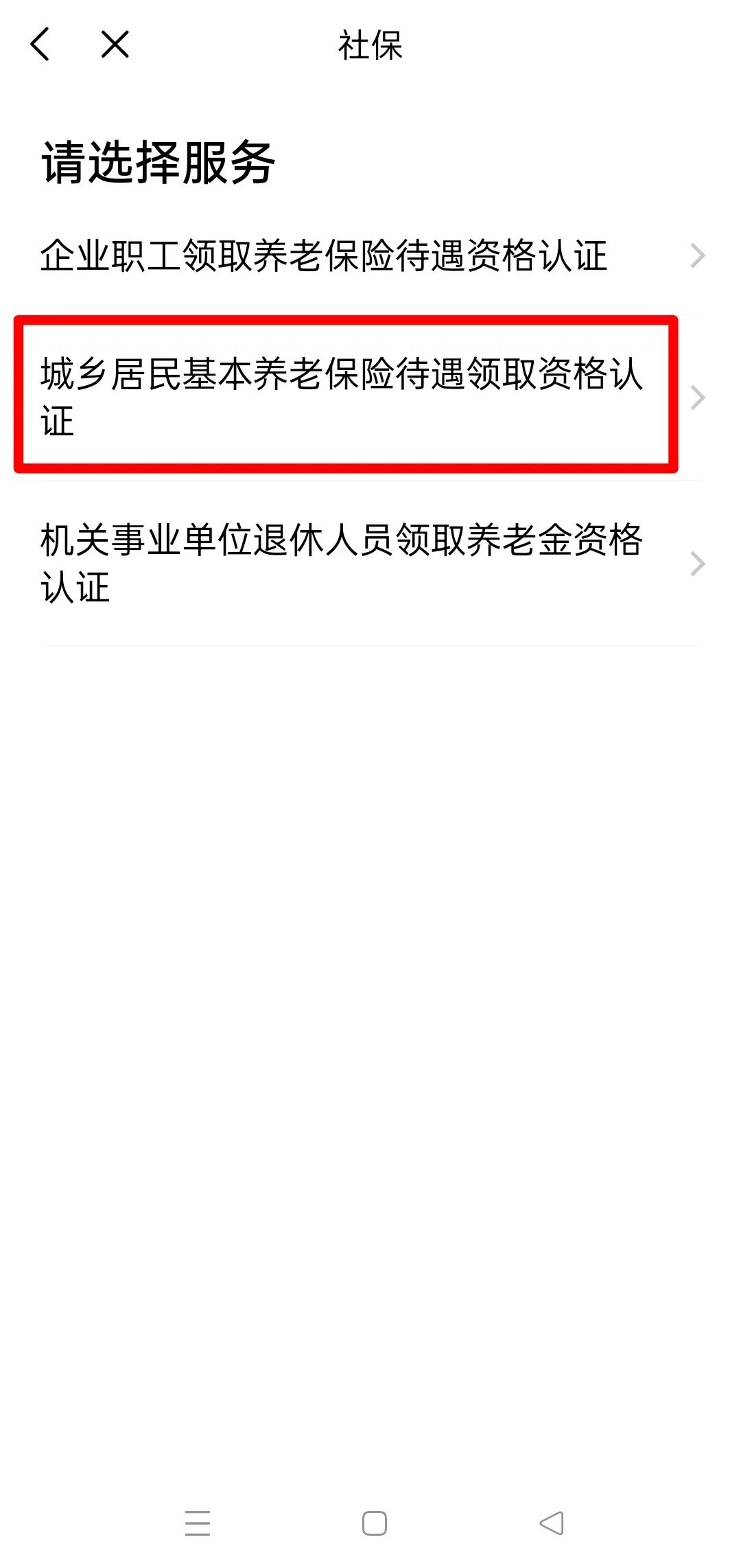The width and height of the screenshot is (741, 1568).
Task: Open 机关事业单位退休人员领取养老金资格认证
Action: point(370,563)
